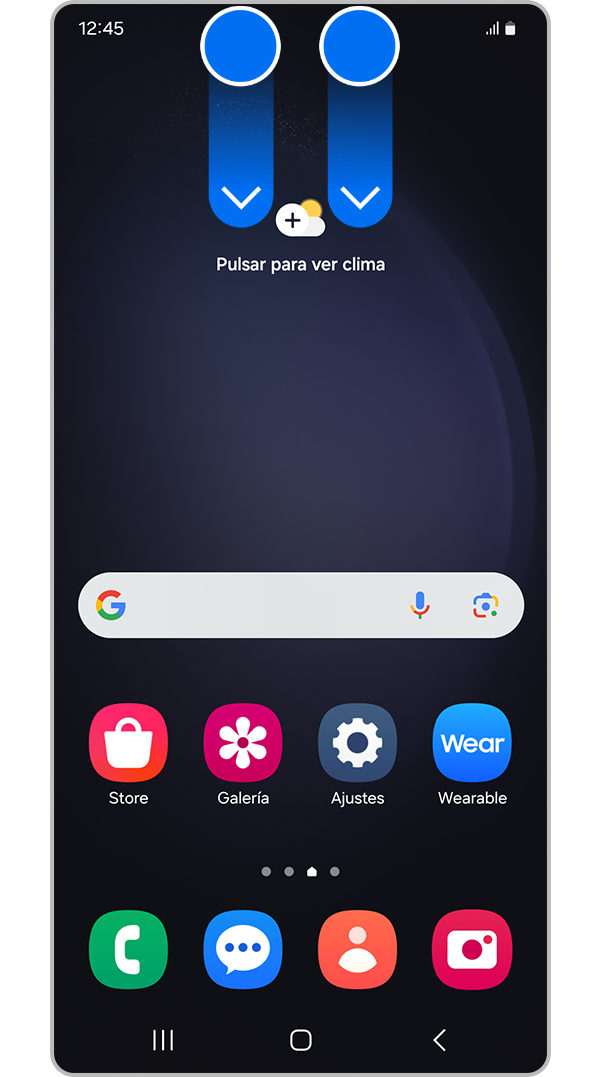
Task: Jump to the first home page dot
Action: [x=266, y=872]
